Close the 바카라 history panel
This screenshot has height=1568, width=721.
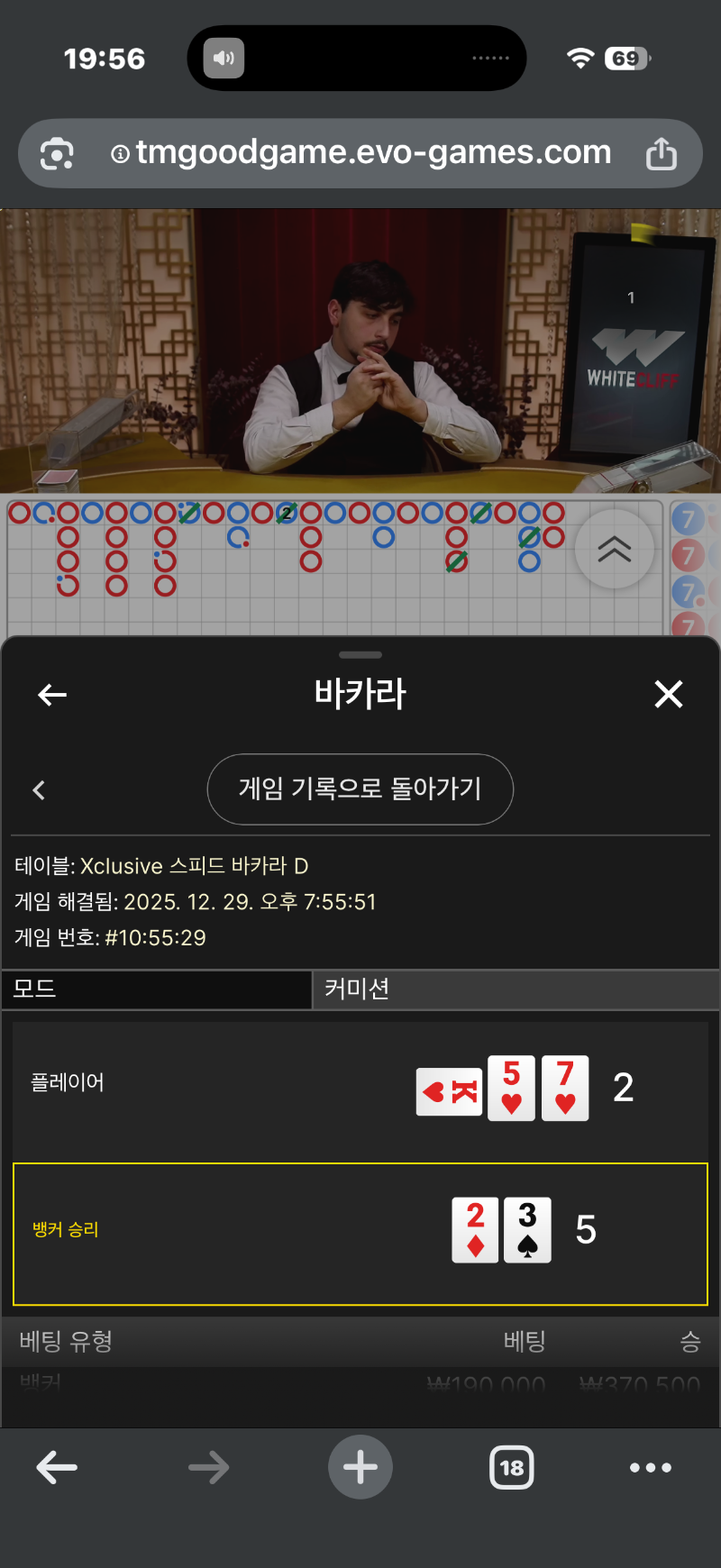pyautogui.click(x=668, y=694)
